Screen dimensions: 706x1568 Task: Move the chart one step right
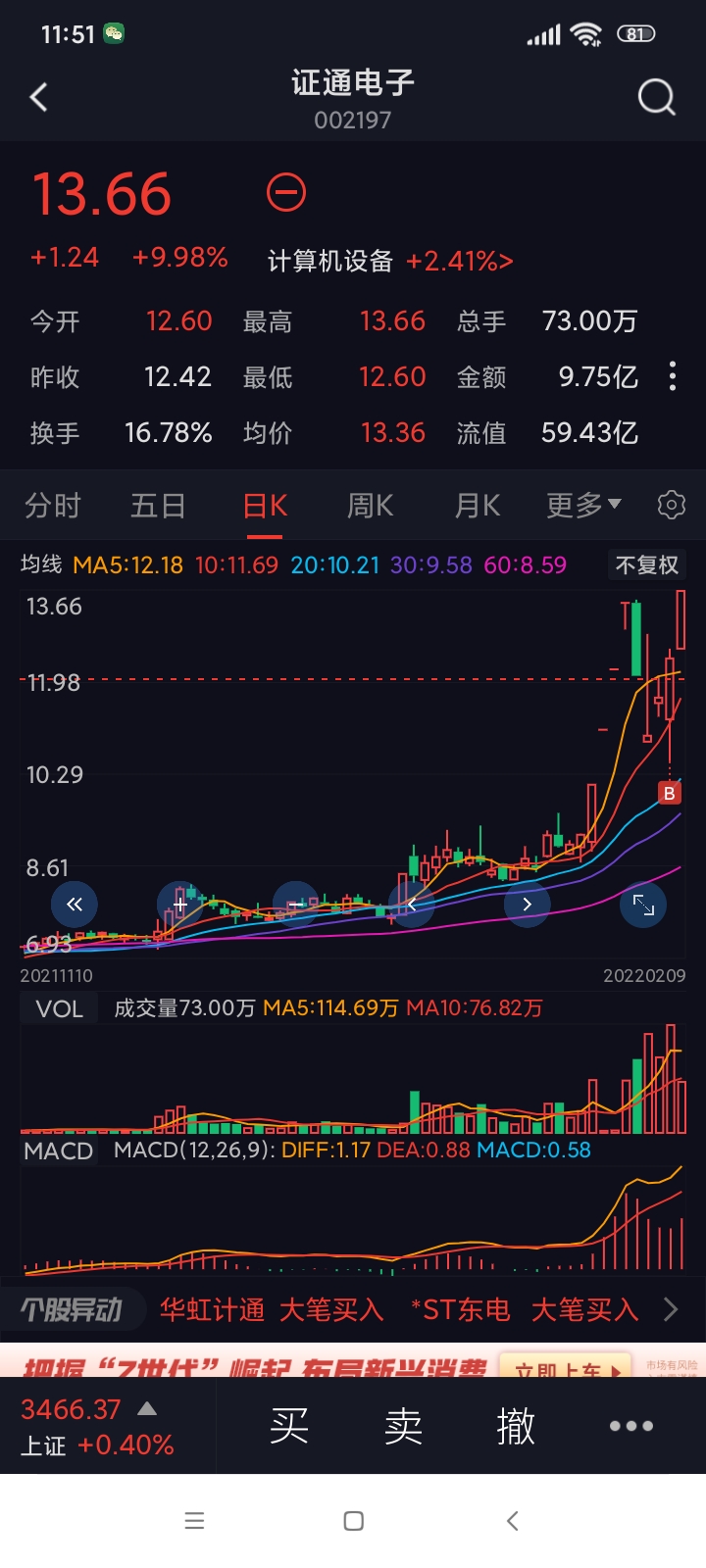[x=527, y=905]
